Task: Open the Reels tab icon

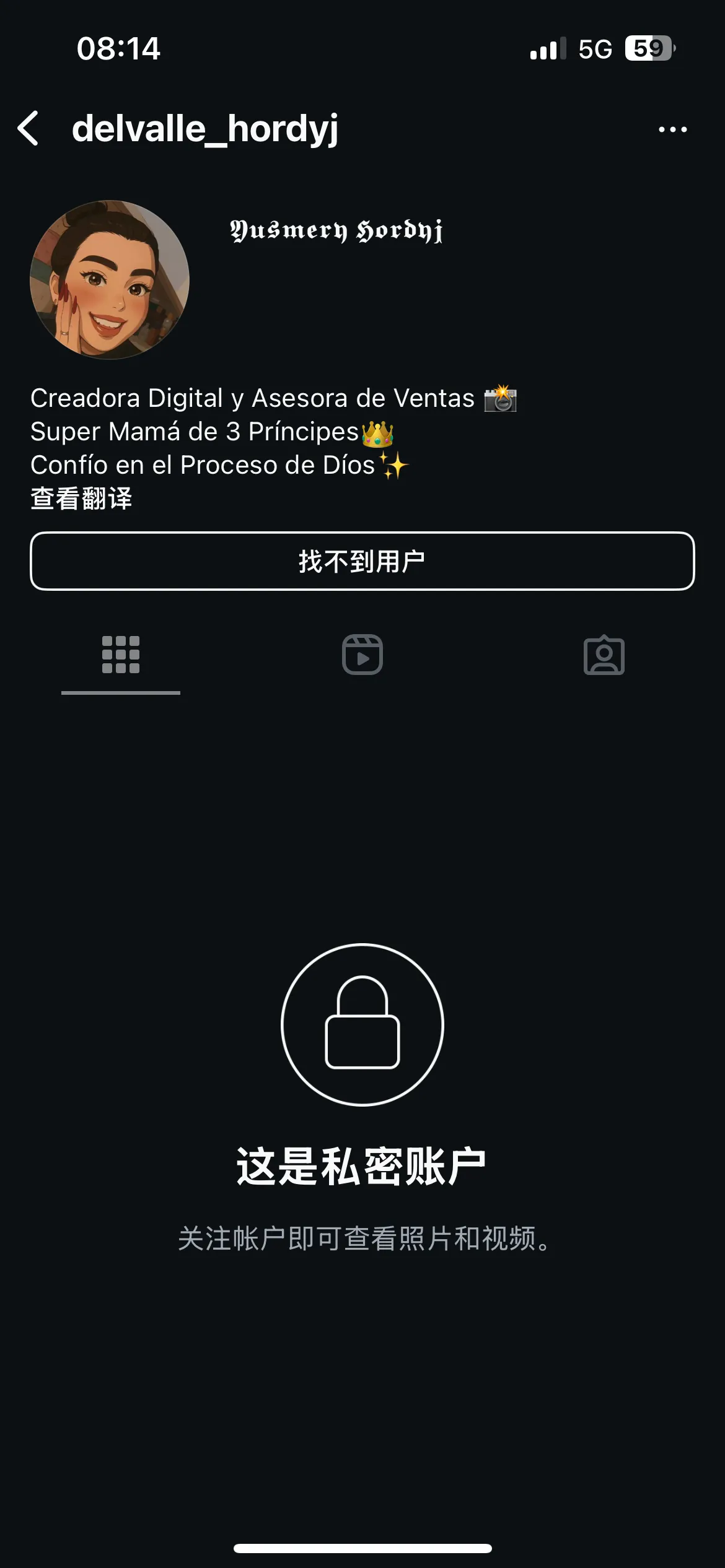Action: (362, 655)
